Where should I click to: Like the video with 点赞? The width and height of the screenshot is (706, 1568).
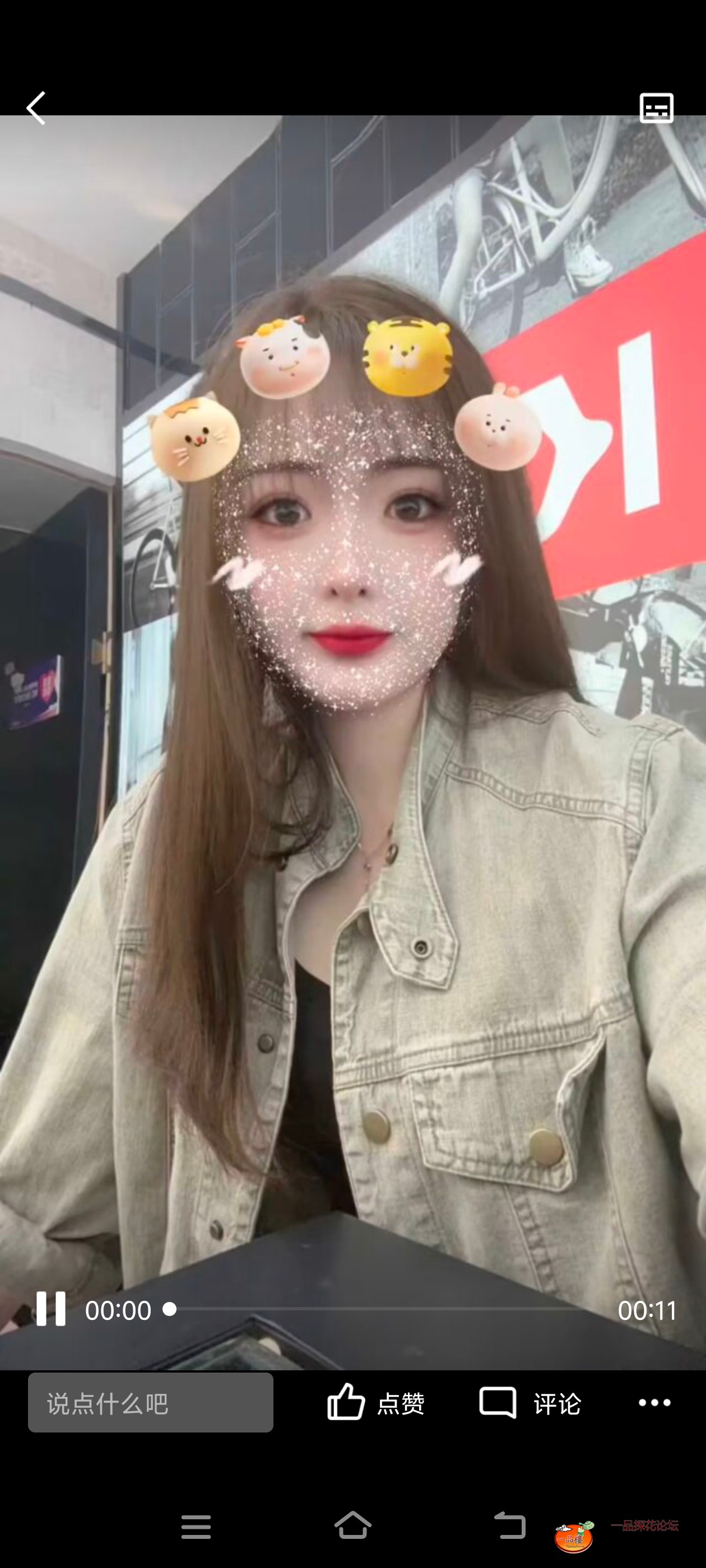coord(375,1402)
